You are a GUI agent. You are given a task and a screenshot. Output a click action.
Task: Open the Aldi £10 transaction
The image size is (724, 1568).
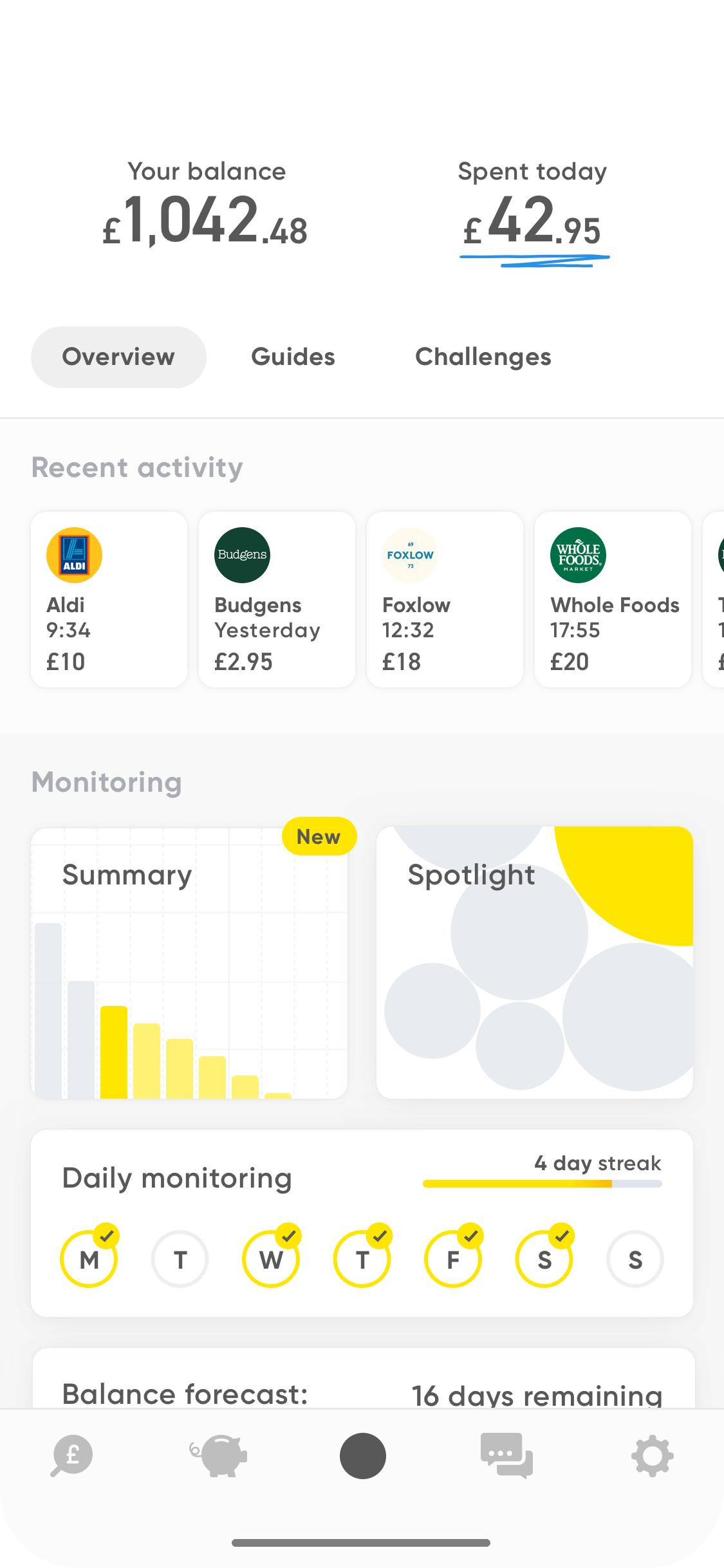[109, 599]
